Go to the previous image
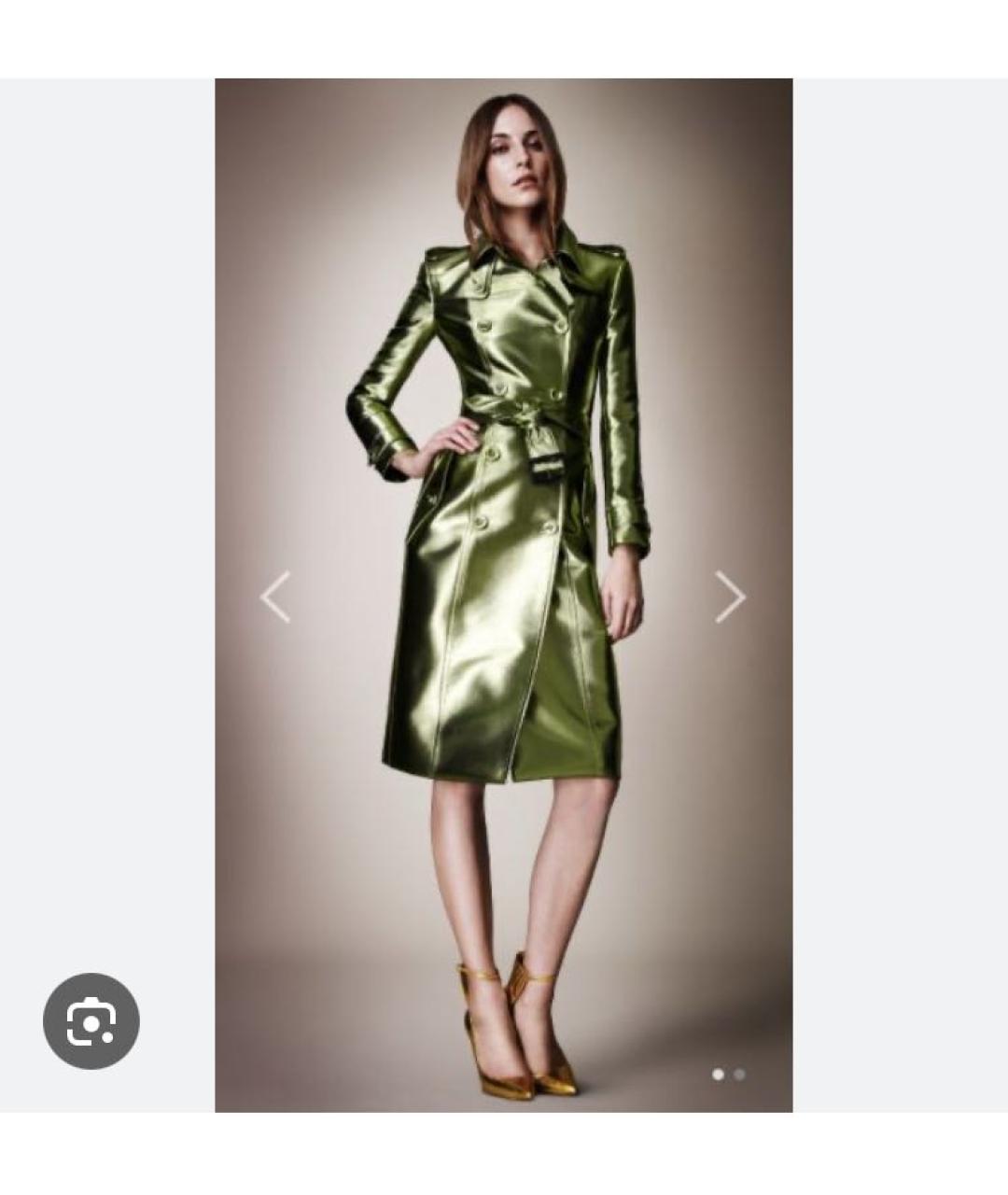 (x=275, y=597)
